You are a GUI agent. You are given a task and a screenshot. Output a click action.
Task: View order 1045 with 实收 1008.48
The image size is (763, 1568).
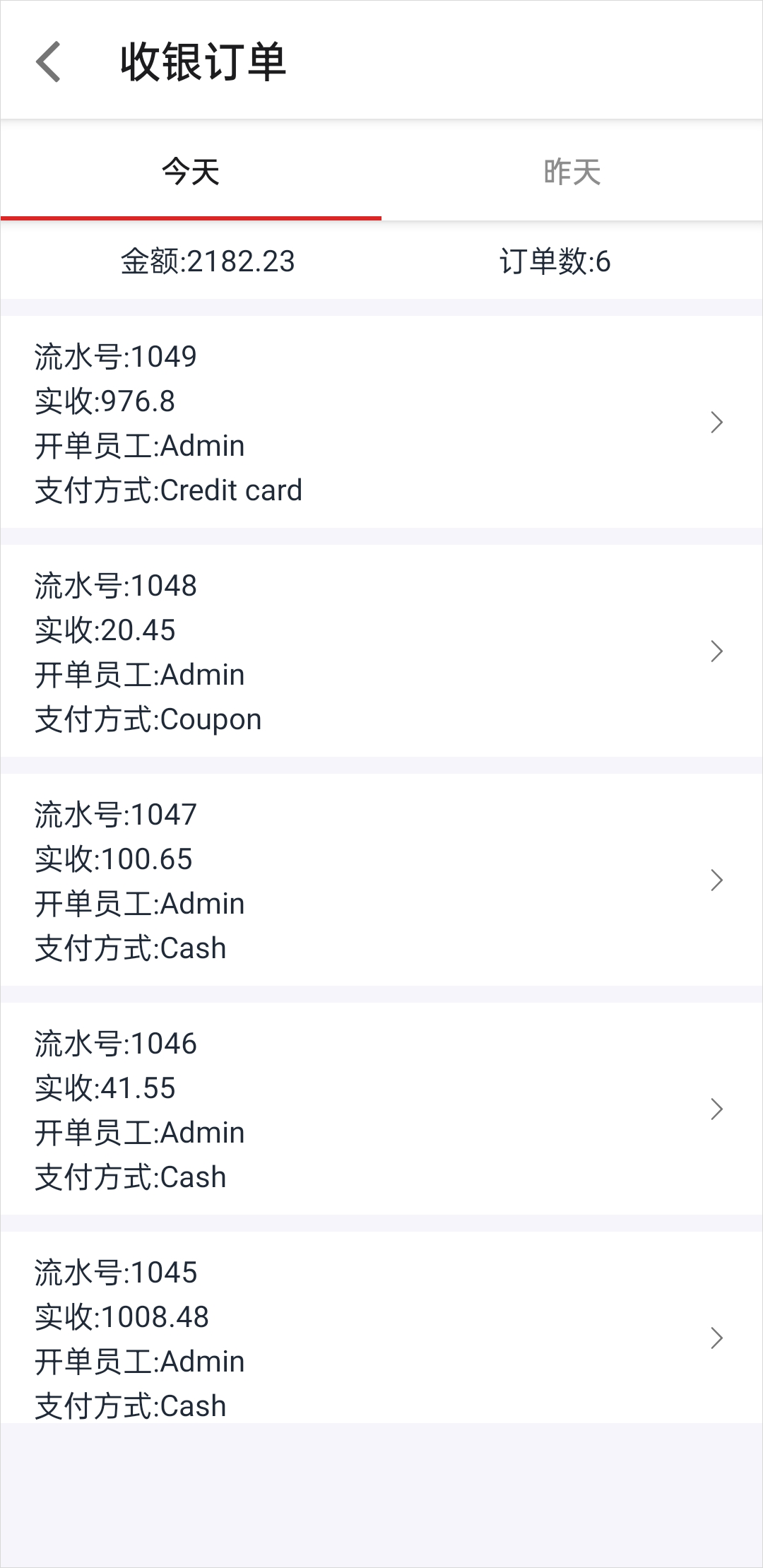pos(381,1328)
